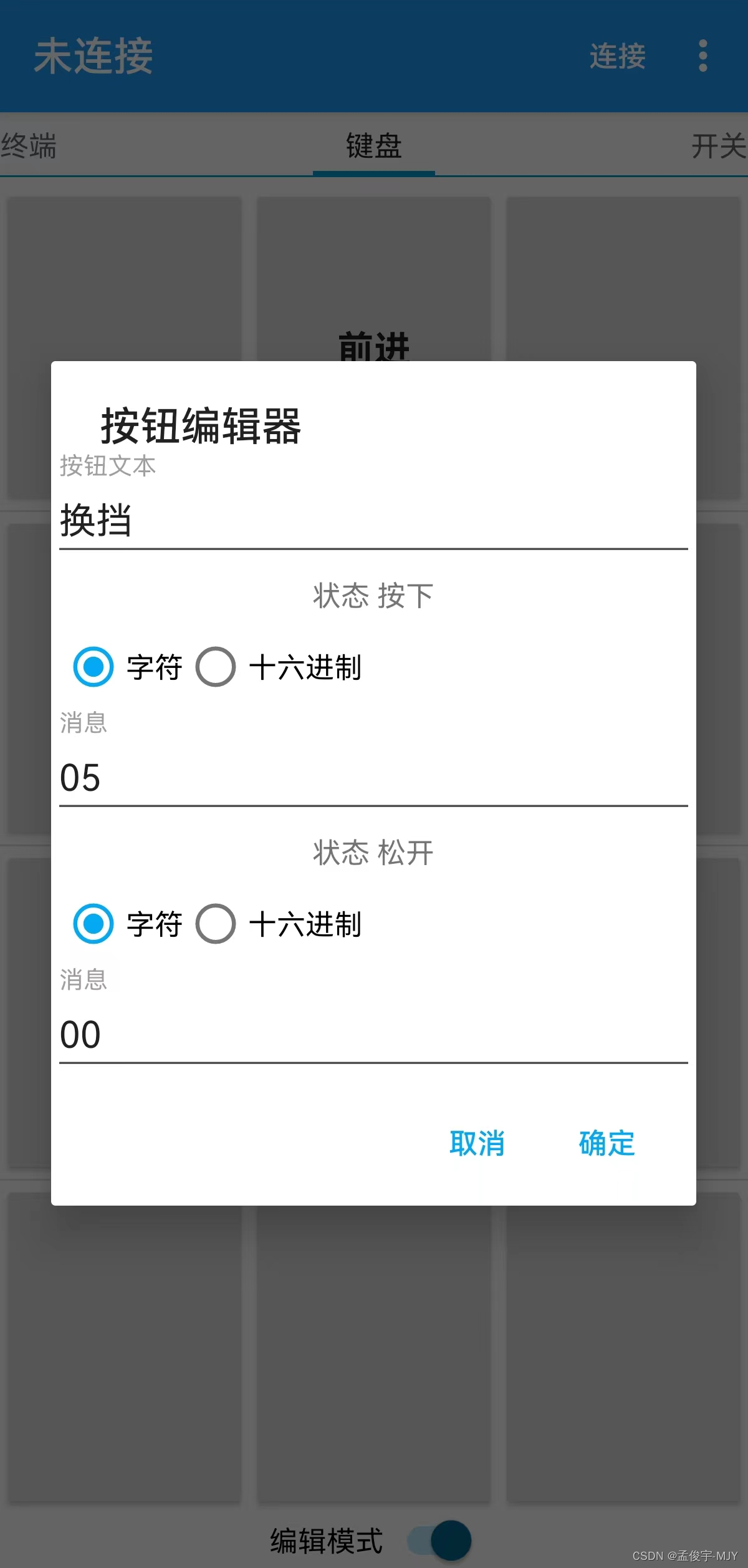Screen dimensions: 748x1568
Task: Switch to the 终端 tab
Action: click(29, 146)
